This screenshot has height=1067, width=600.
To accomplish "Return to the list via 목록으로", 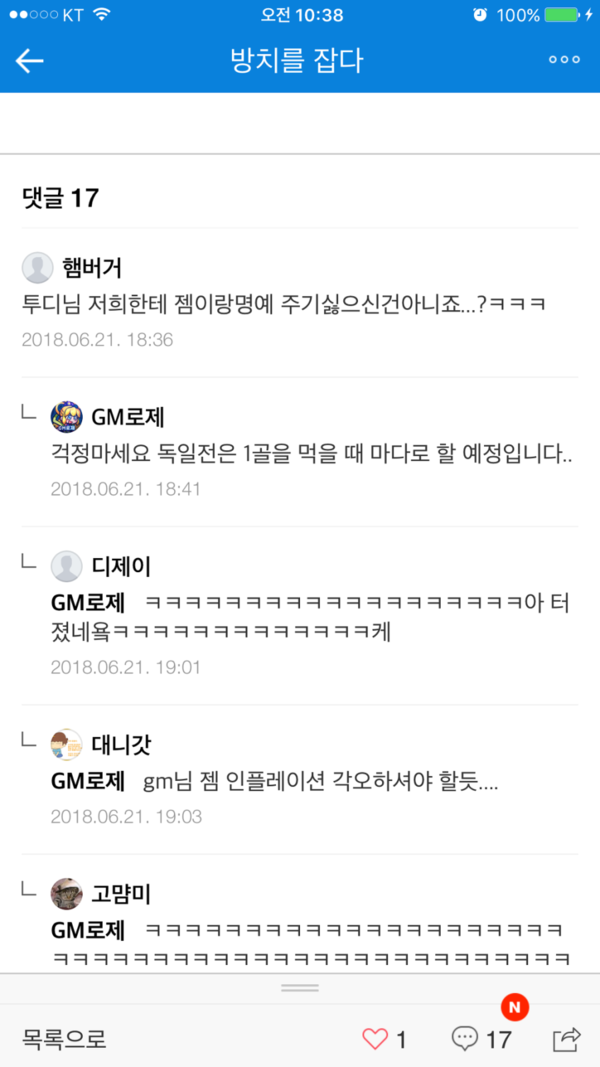I will [x=64, y=1039].
